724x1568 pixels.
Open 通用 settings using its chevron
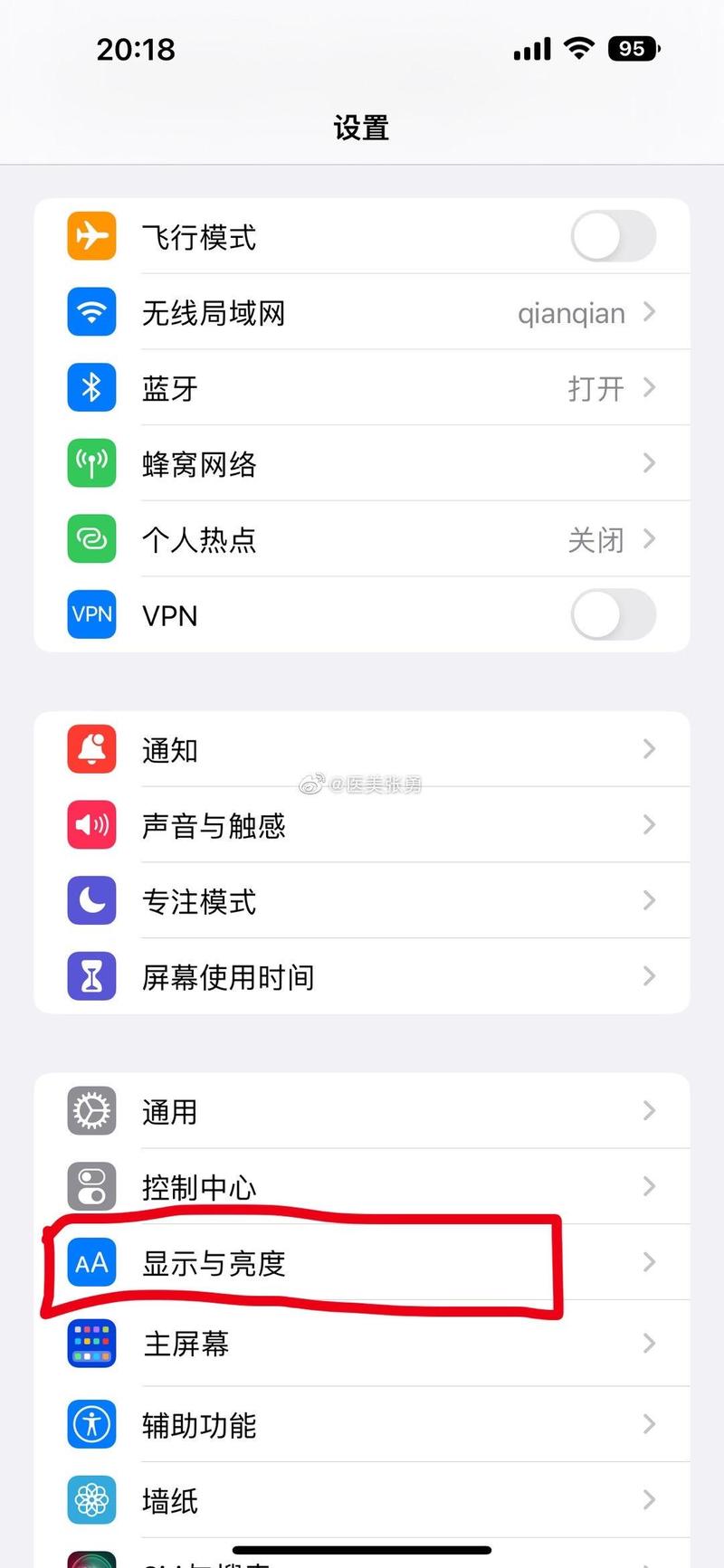(648, 1110)
